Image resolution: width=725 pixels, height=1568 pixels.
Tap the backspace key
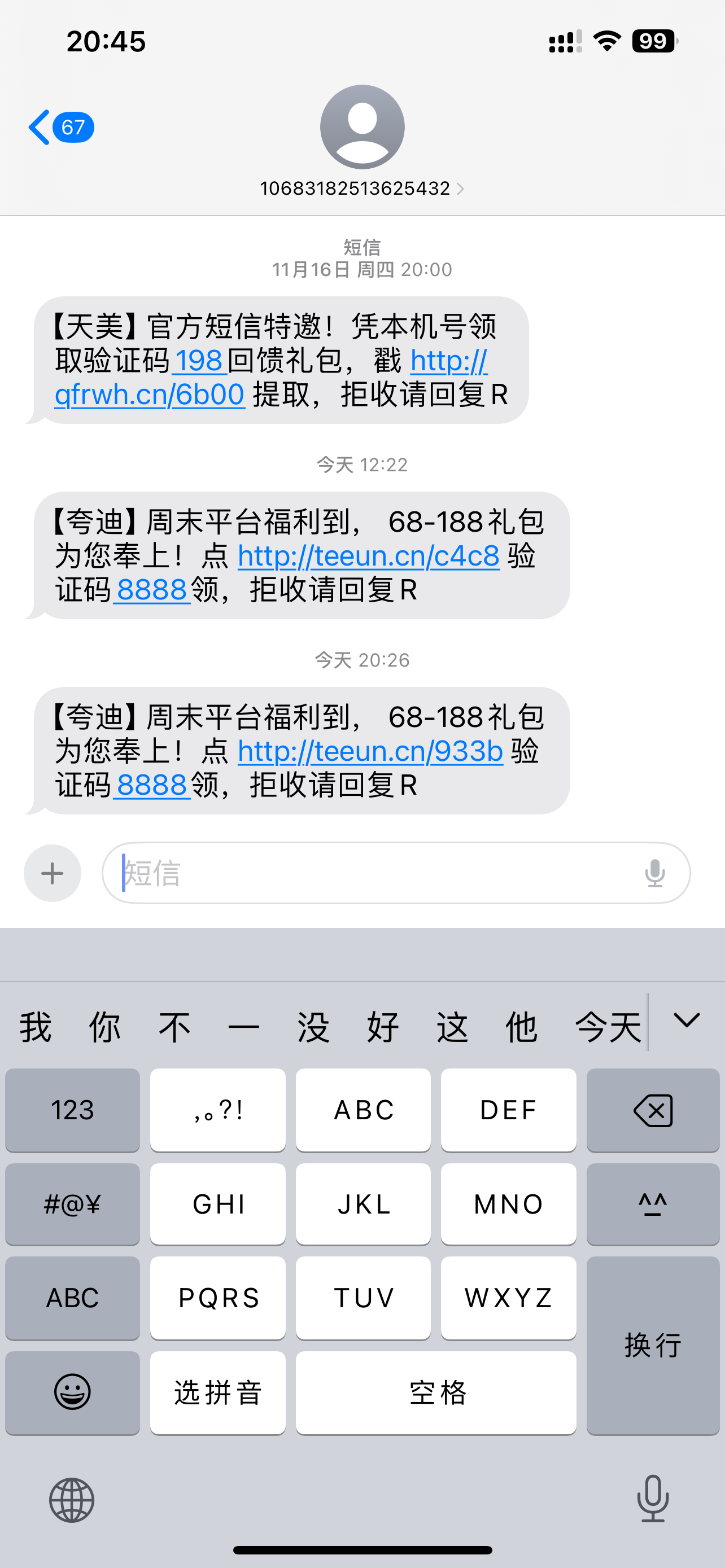[x=653, y=1110]
